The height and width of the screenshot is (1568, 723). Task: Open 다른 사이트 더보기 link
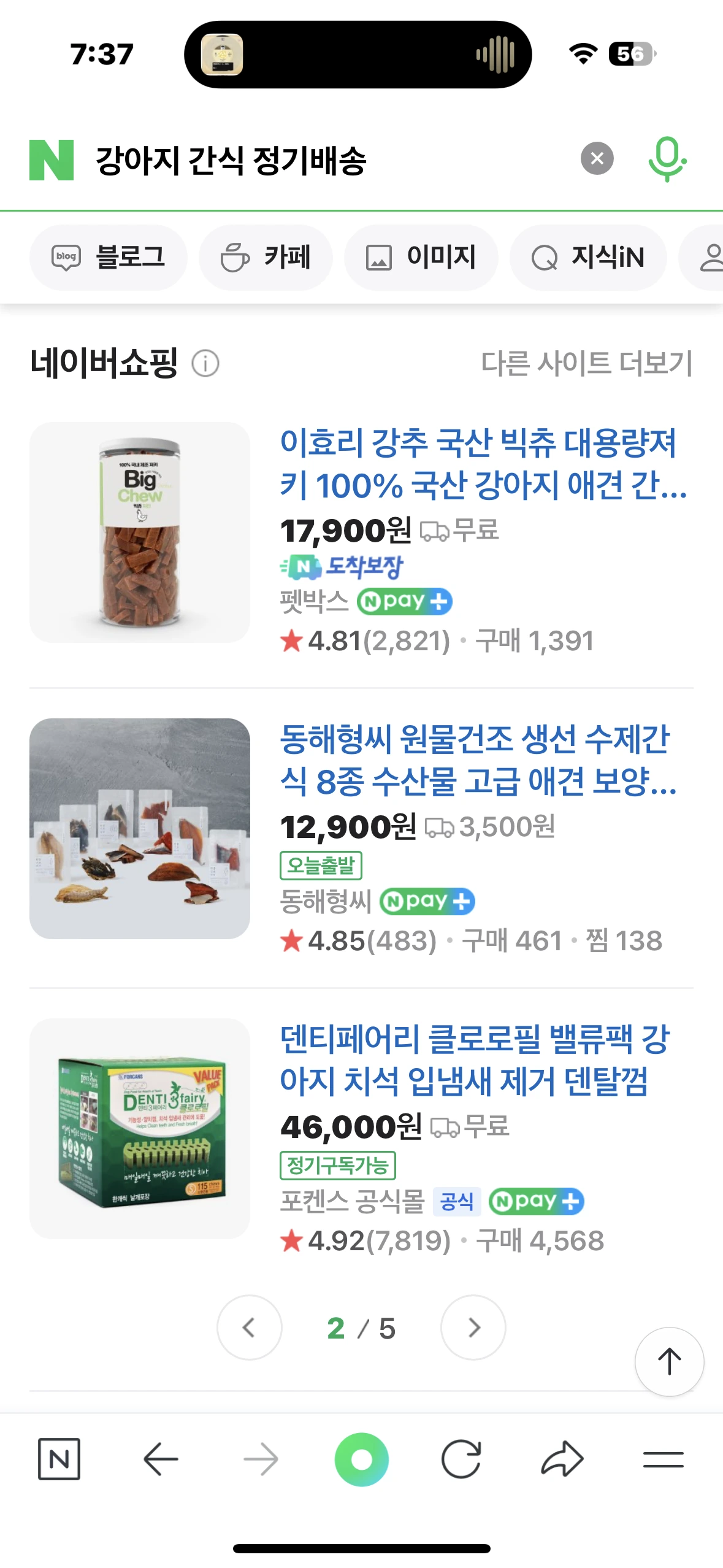586,363
